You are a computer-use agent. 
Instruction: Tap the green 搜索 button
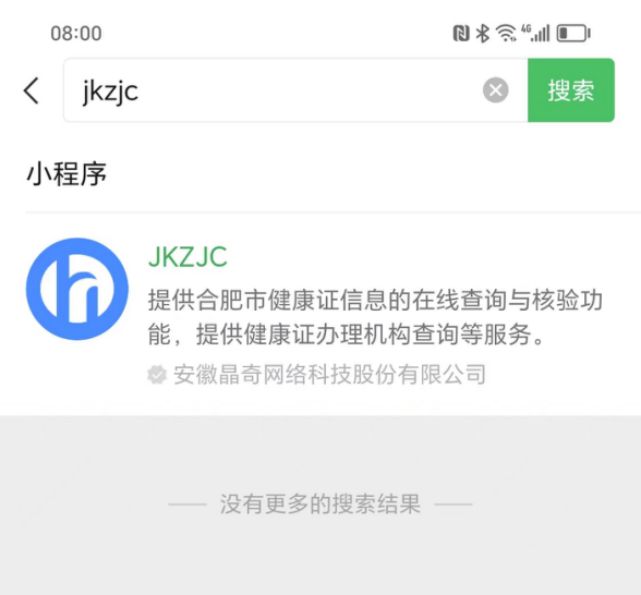coord(571,91)
